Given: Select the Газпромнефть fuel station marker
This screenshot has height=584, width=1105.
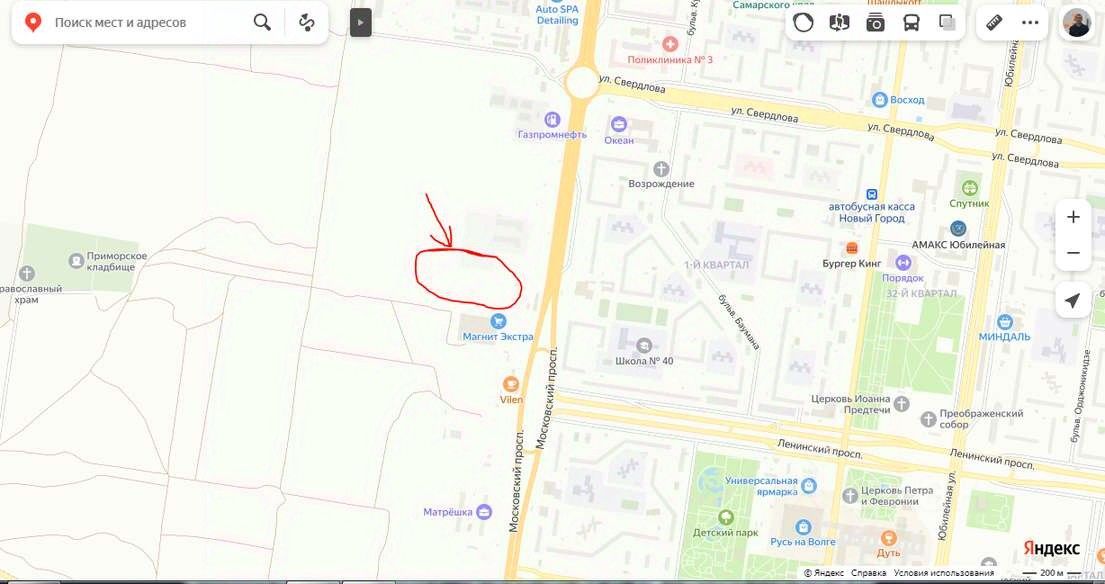Looking at the screenshot, I should click(551, 119).
